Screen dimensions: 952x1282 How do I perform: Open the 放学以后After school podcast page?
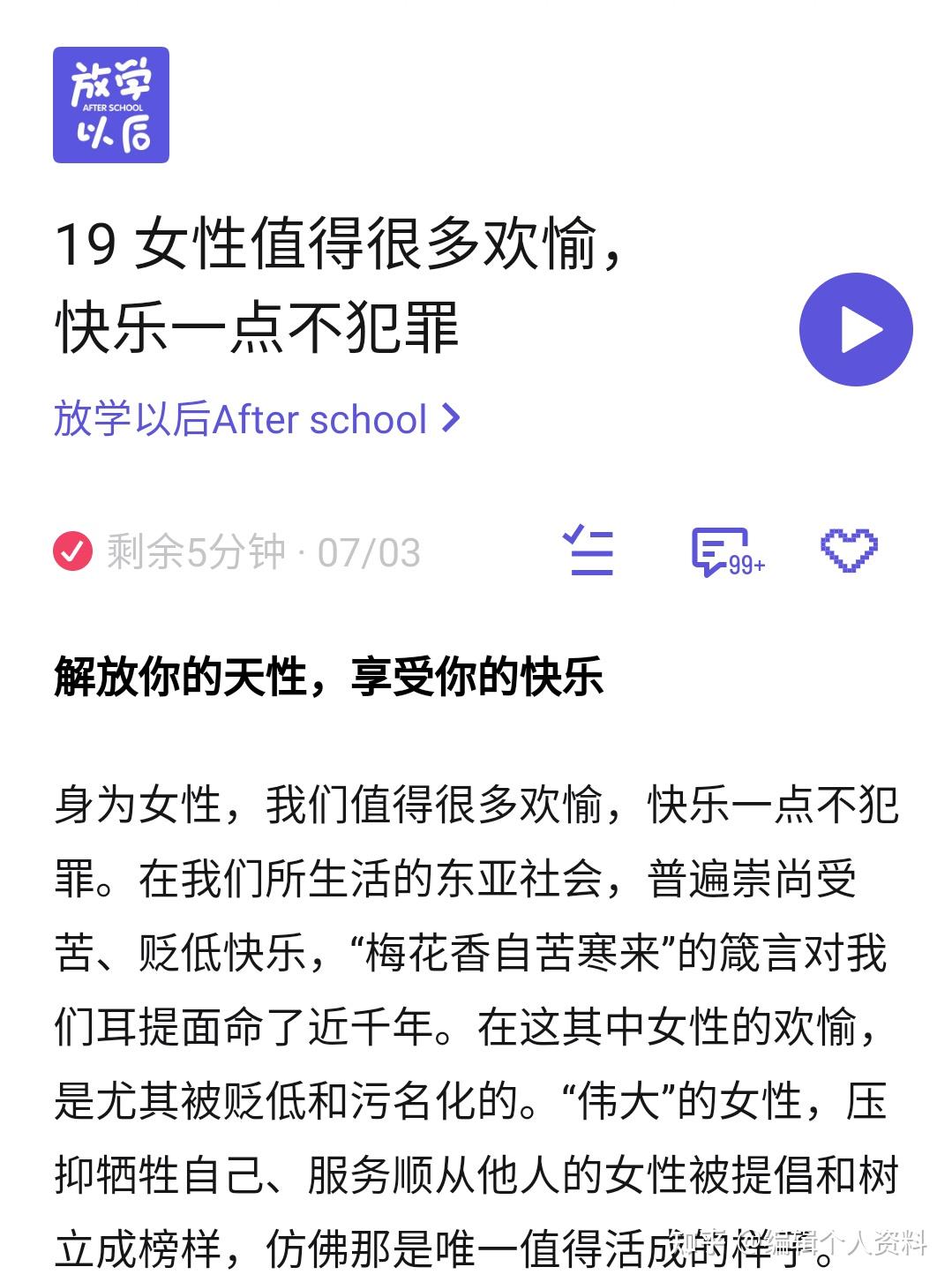click(x=256, y=419)
